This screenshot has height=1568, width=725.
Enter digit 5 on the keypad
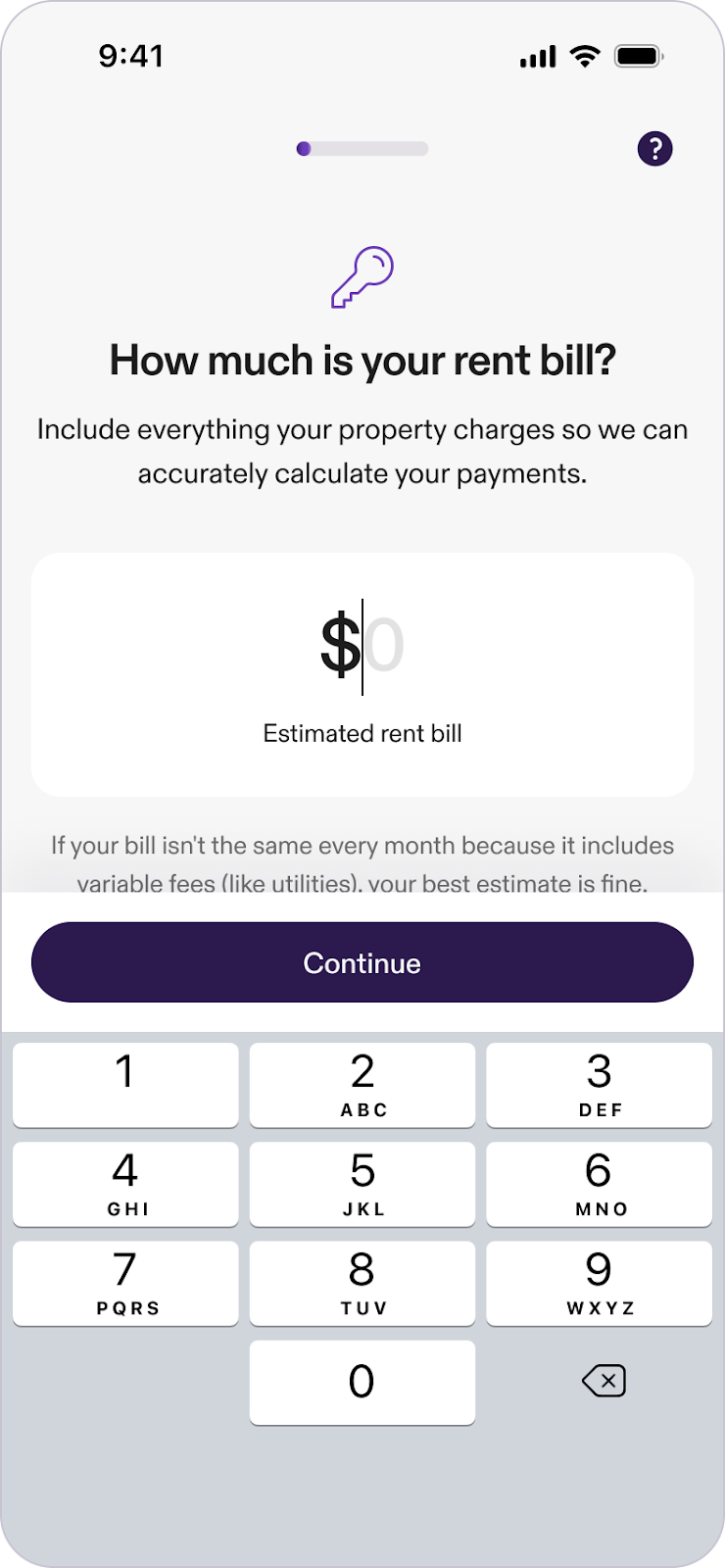[x=362, y=1184]
